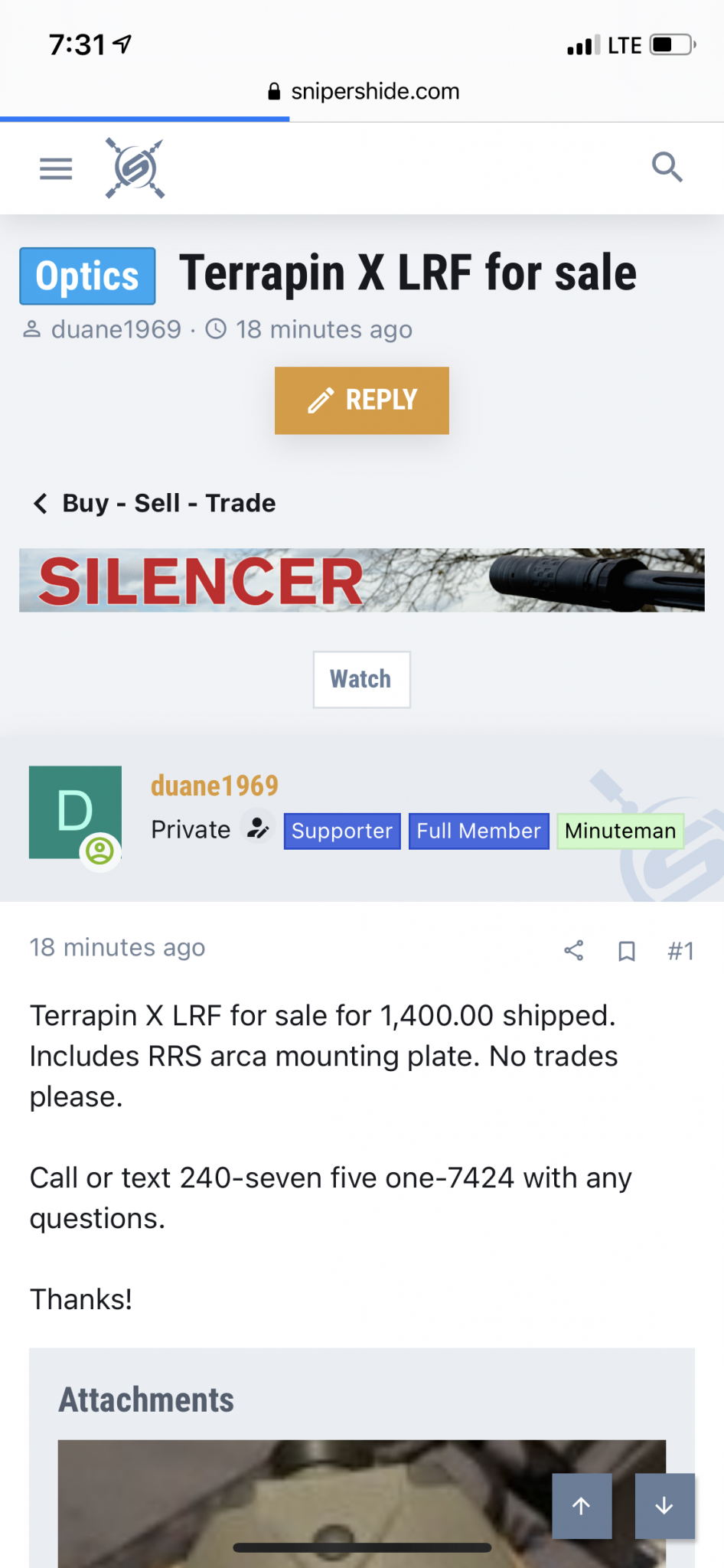Jump to top of page arrow
Image resolution: width=724 pixels, height=1568 pixels.
tap(582, 1506)
